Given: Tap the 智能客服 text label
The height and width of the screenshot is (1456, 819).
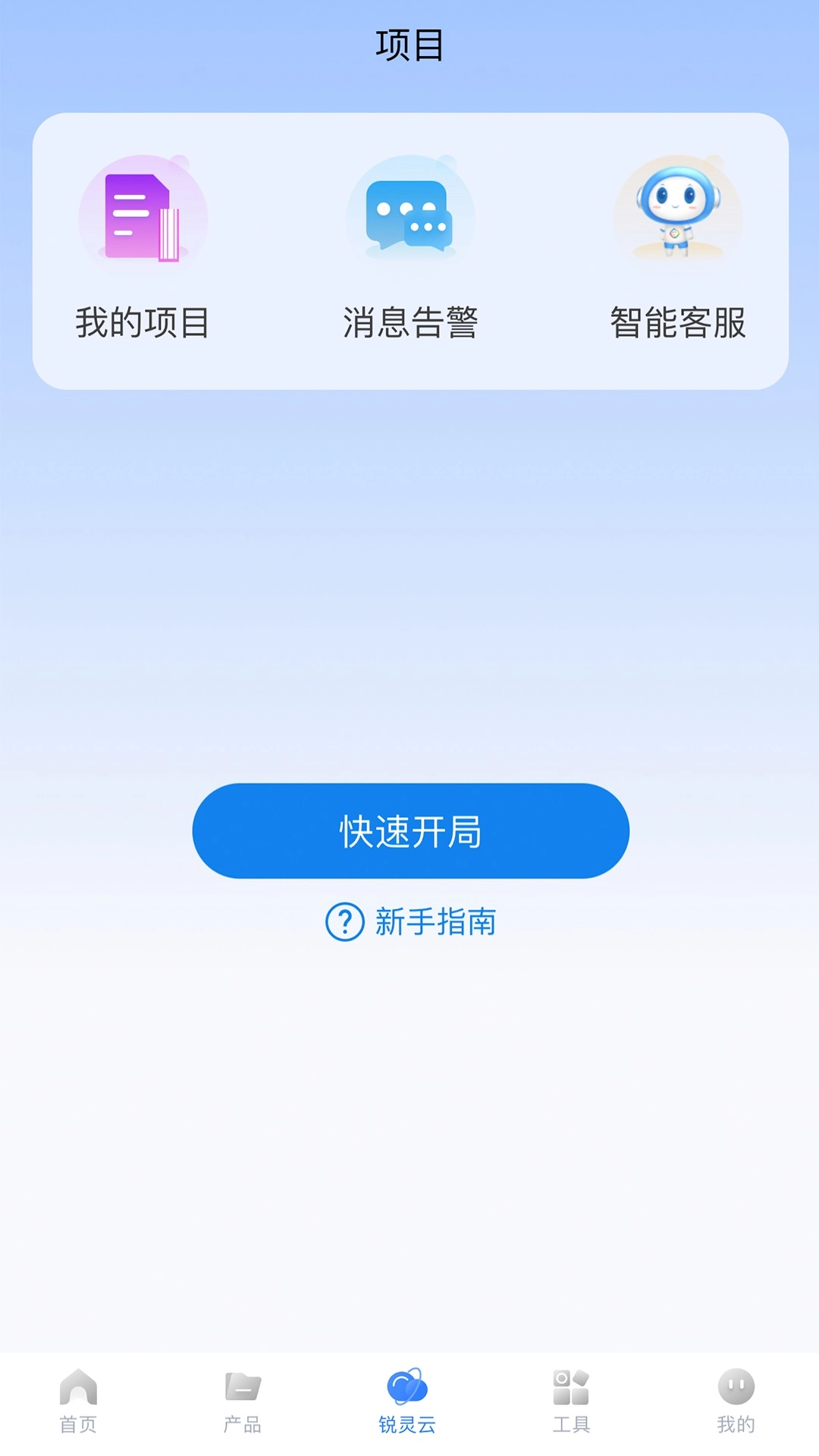Looking at the screenshot, I should coord(677,322).
